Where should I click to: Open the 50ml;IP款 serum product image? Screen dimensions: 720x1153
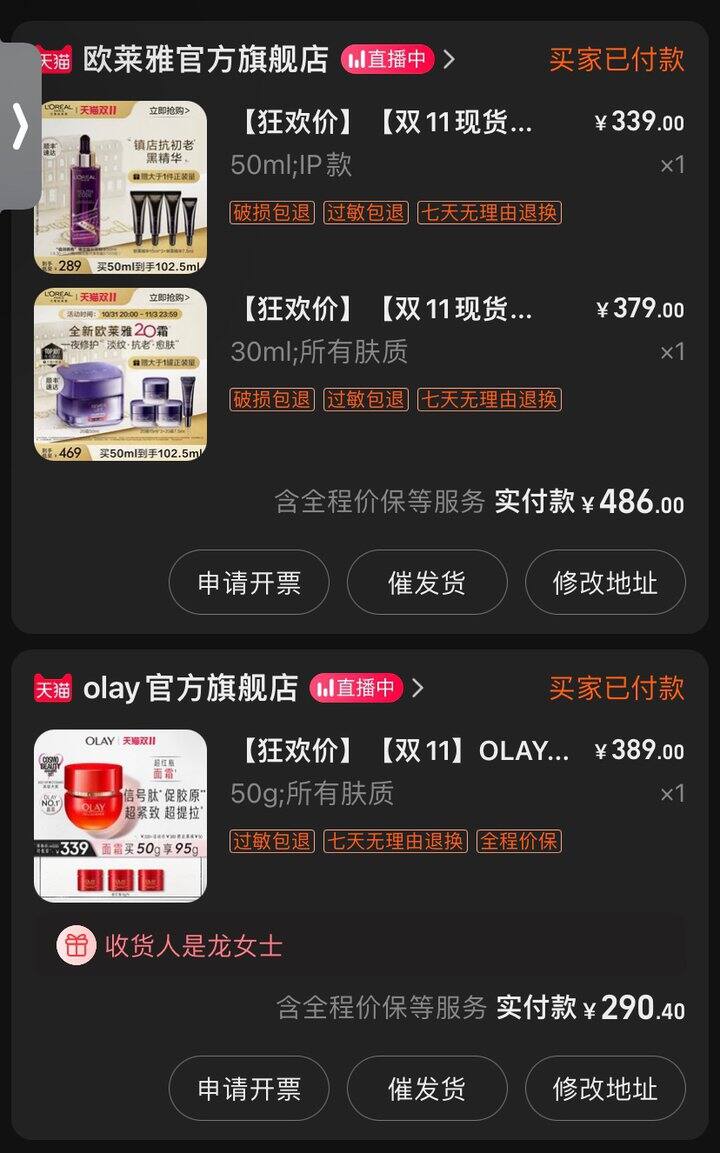click(121, 188)
